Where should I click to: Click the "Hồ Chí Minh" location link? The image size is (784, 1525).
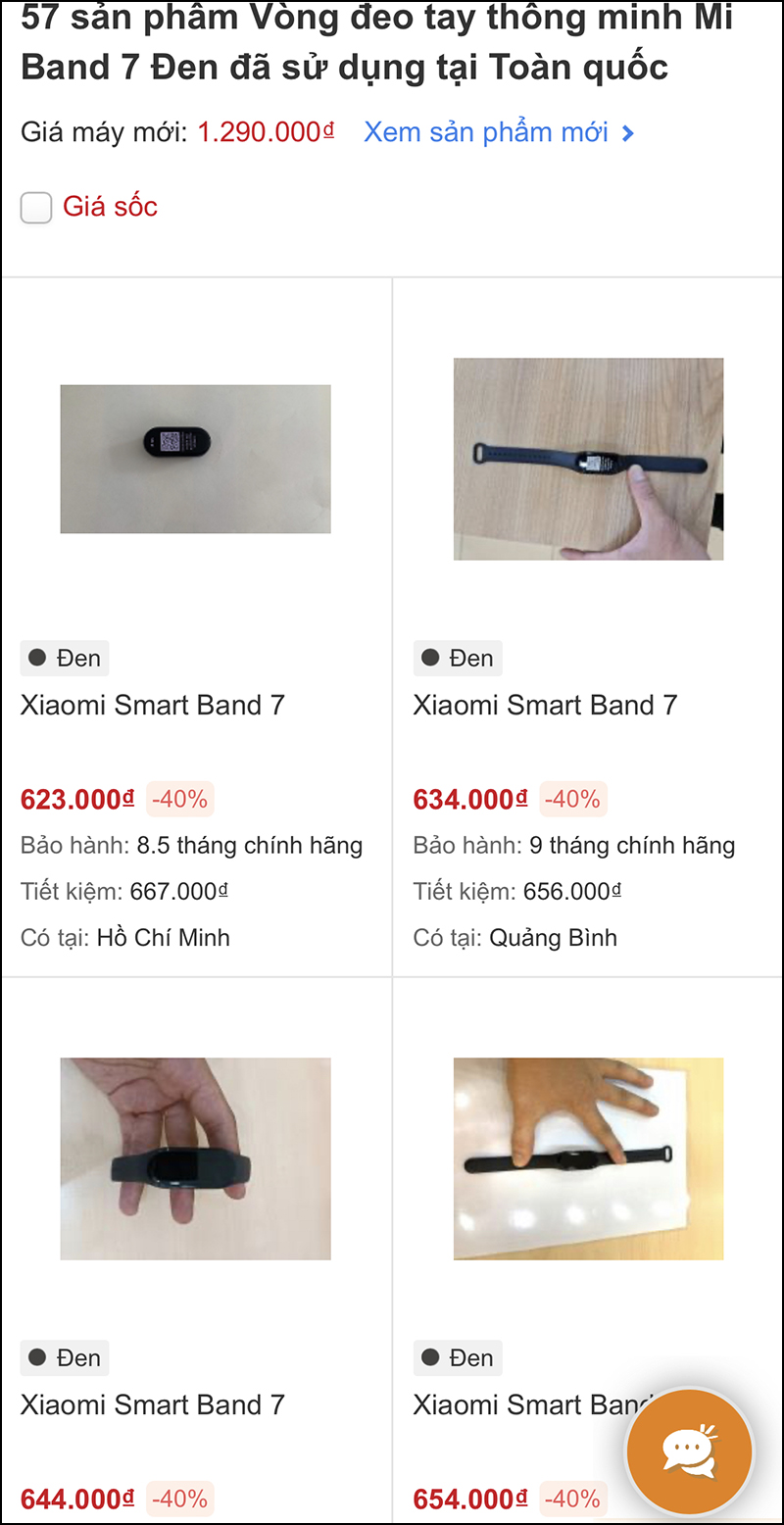[164, 937]
